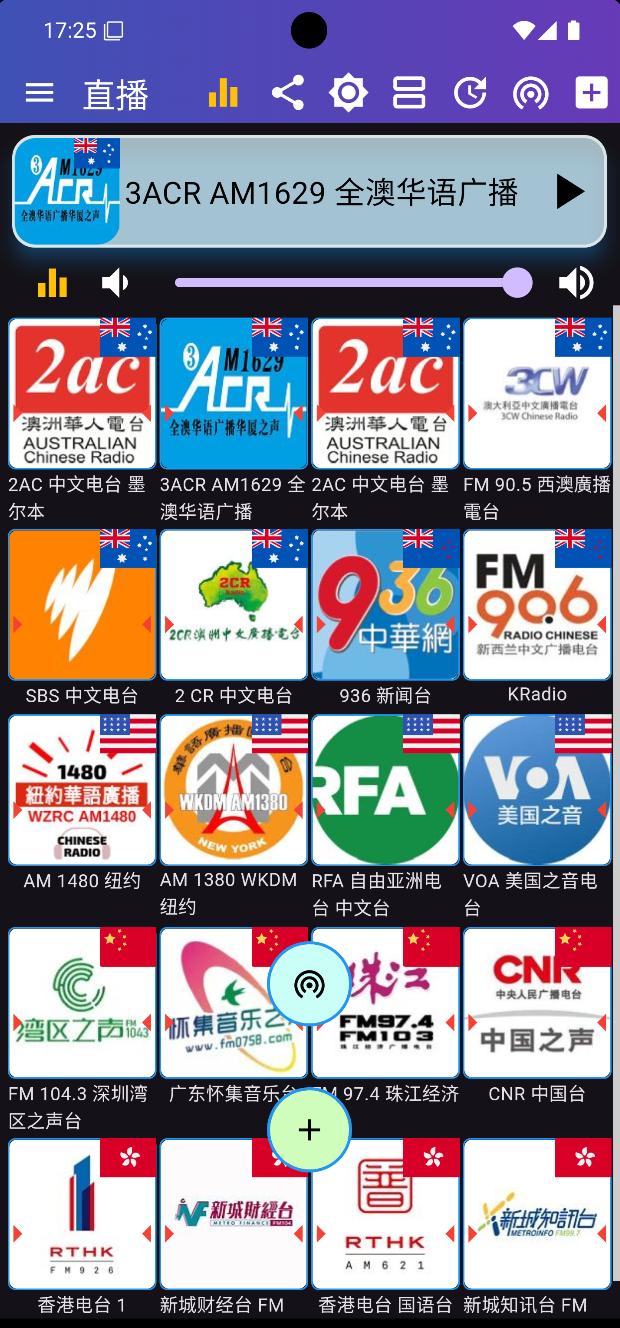The image size is (620, 1328).
Task: Open VOA 美国之音电台
Action: tap(537, 790)
